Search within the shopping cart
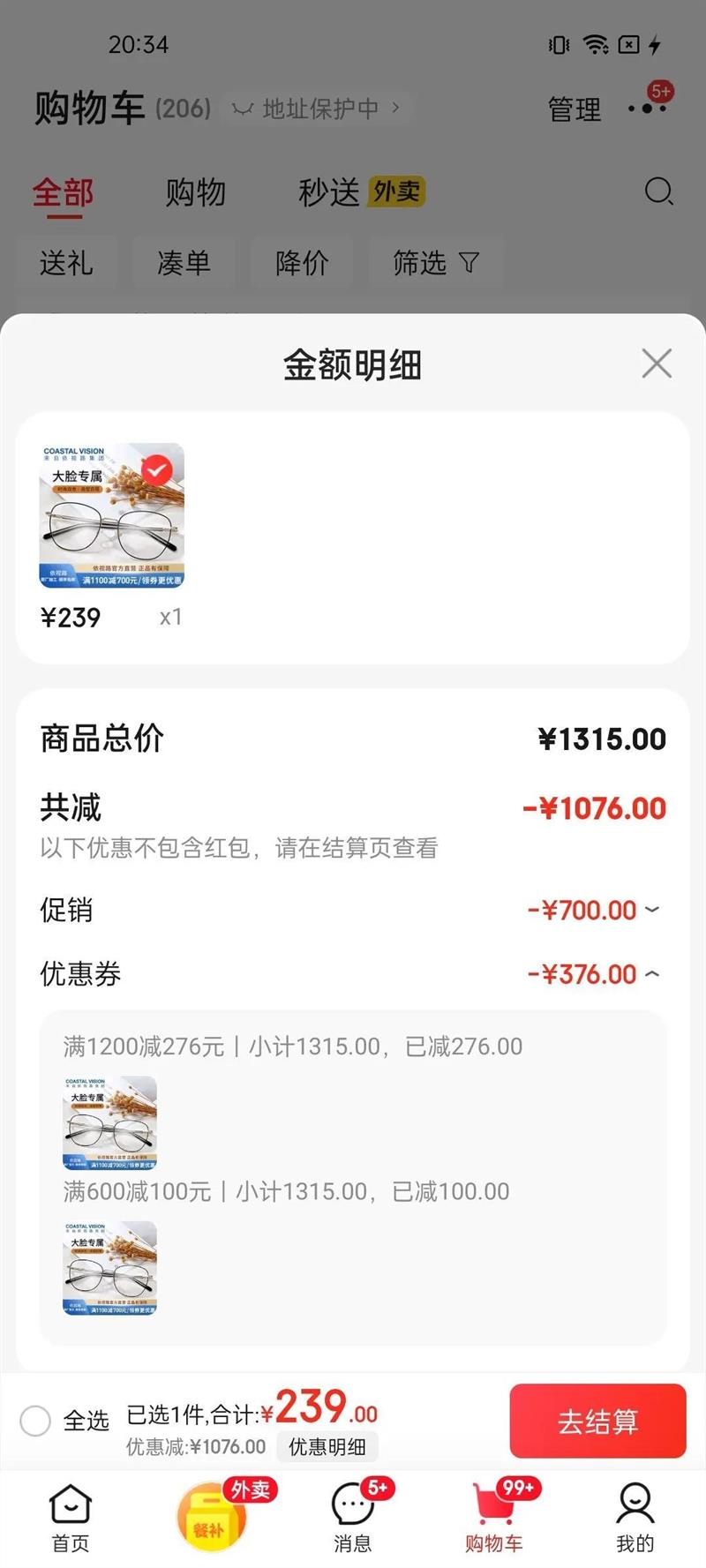The width and height of the screenshot is (706, 1568). 658,191
